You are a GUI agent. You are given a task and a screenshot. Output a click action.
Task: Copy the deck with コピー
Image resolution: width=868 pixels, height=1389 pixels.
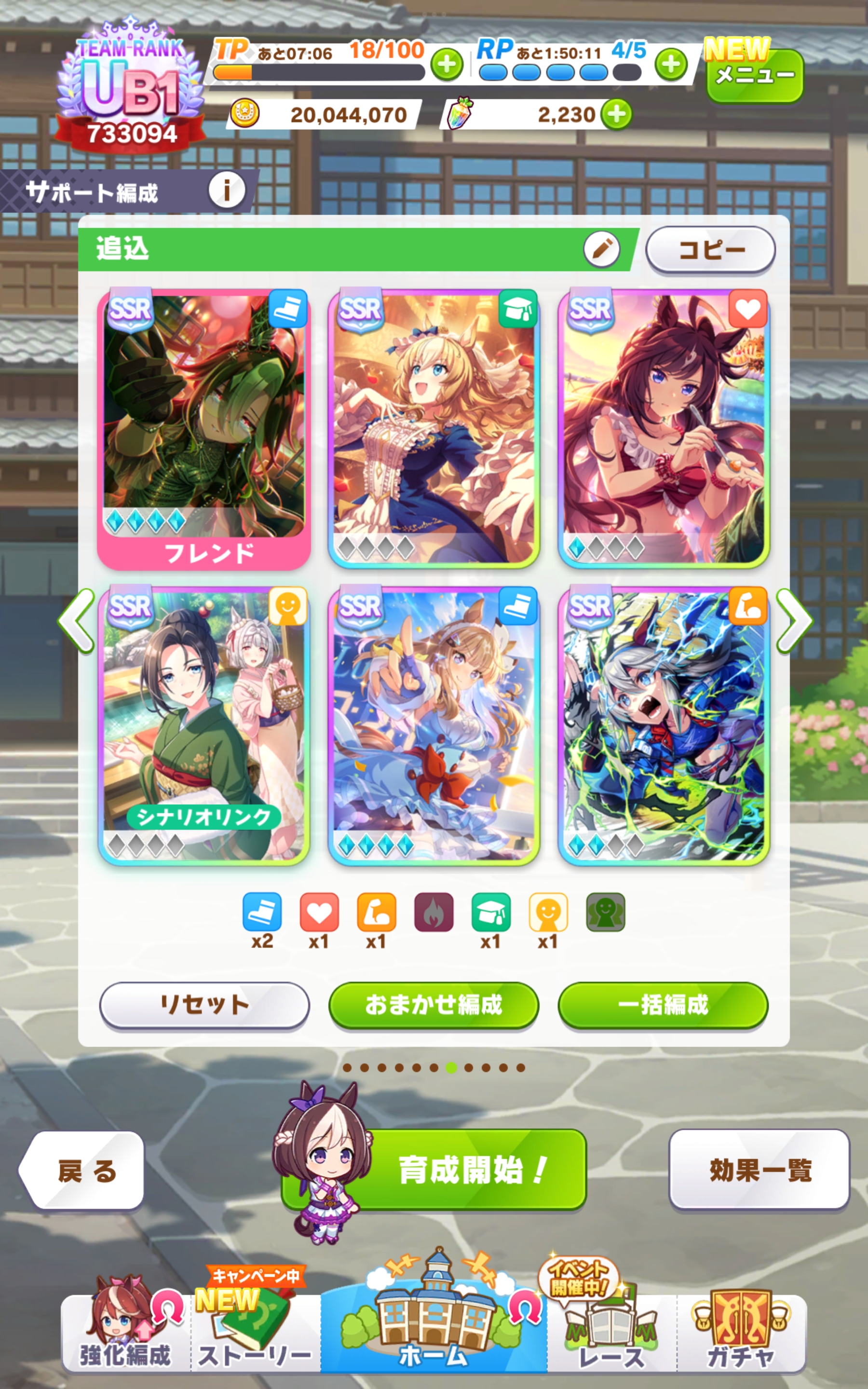click(711, 250)
